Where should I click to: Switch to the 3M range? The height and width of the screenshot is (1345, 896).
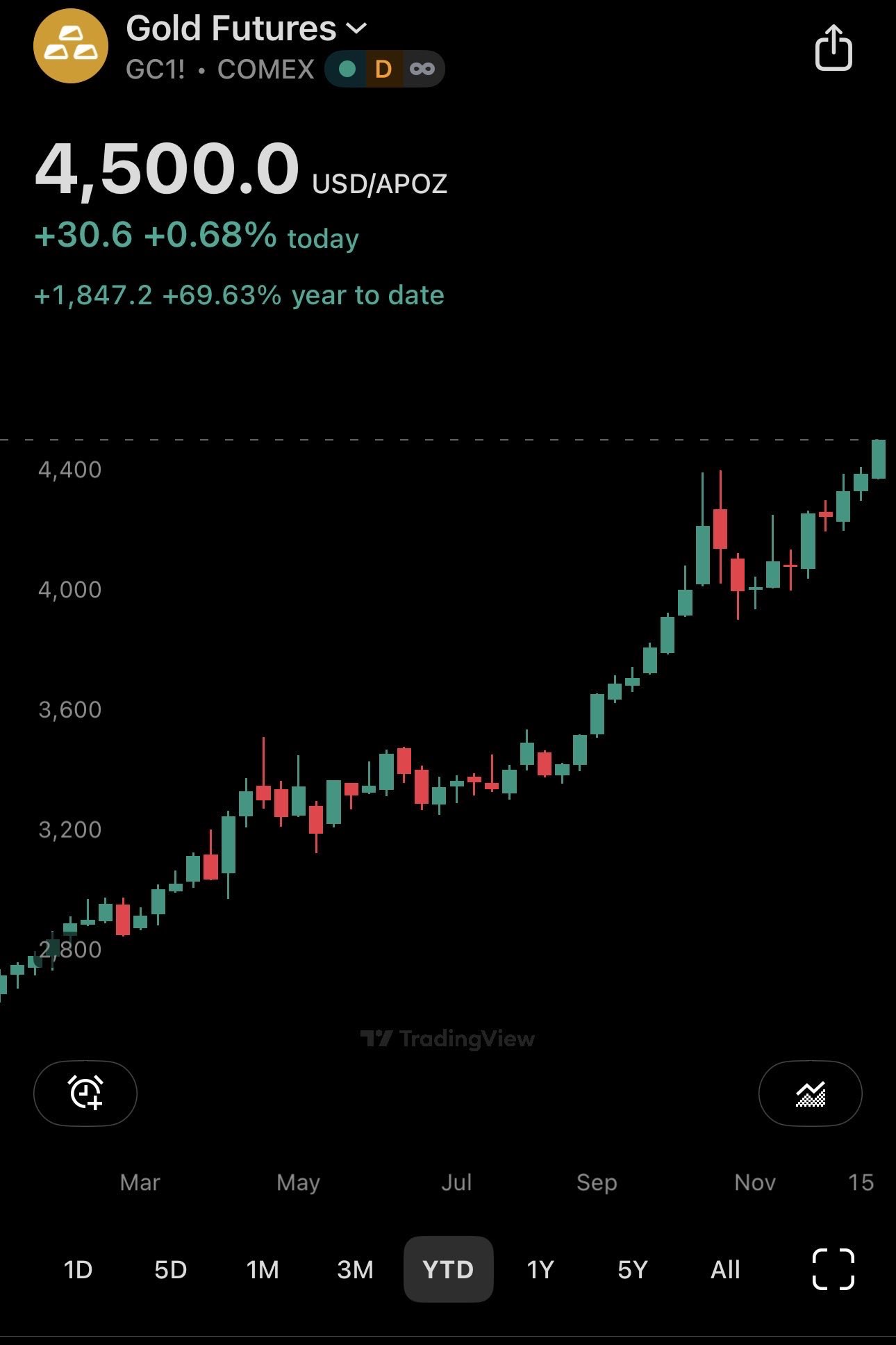(355, 1269)
